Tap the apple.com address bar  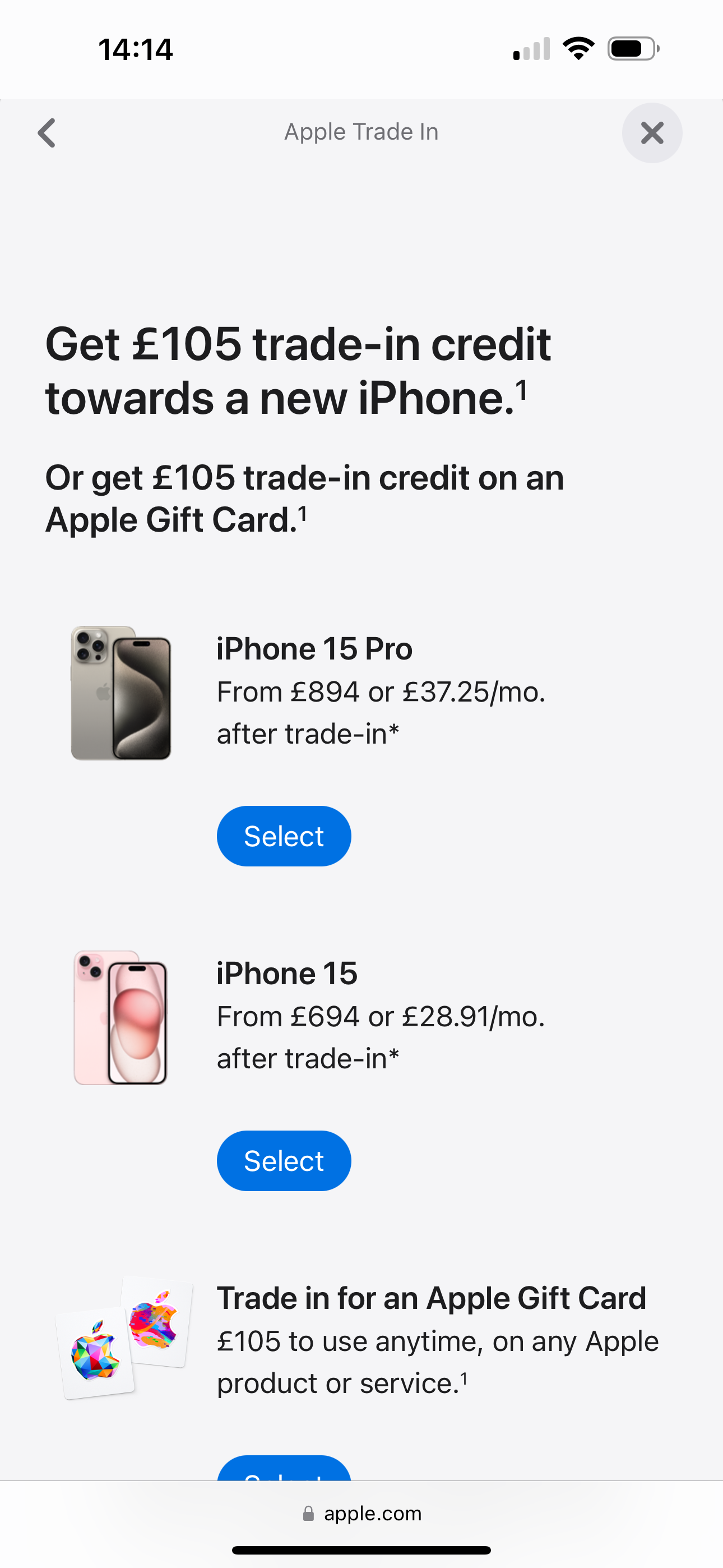(x=361, y=1513)
